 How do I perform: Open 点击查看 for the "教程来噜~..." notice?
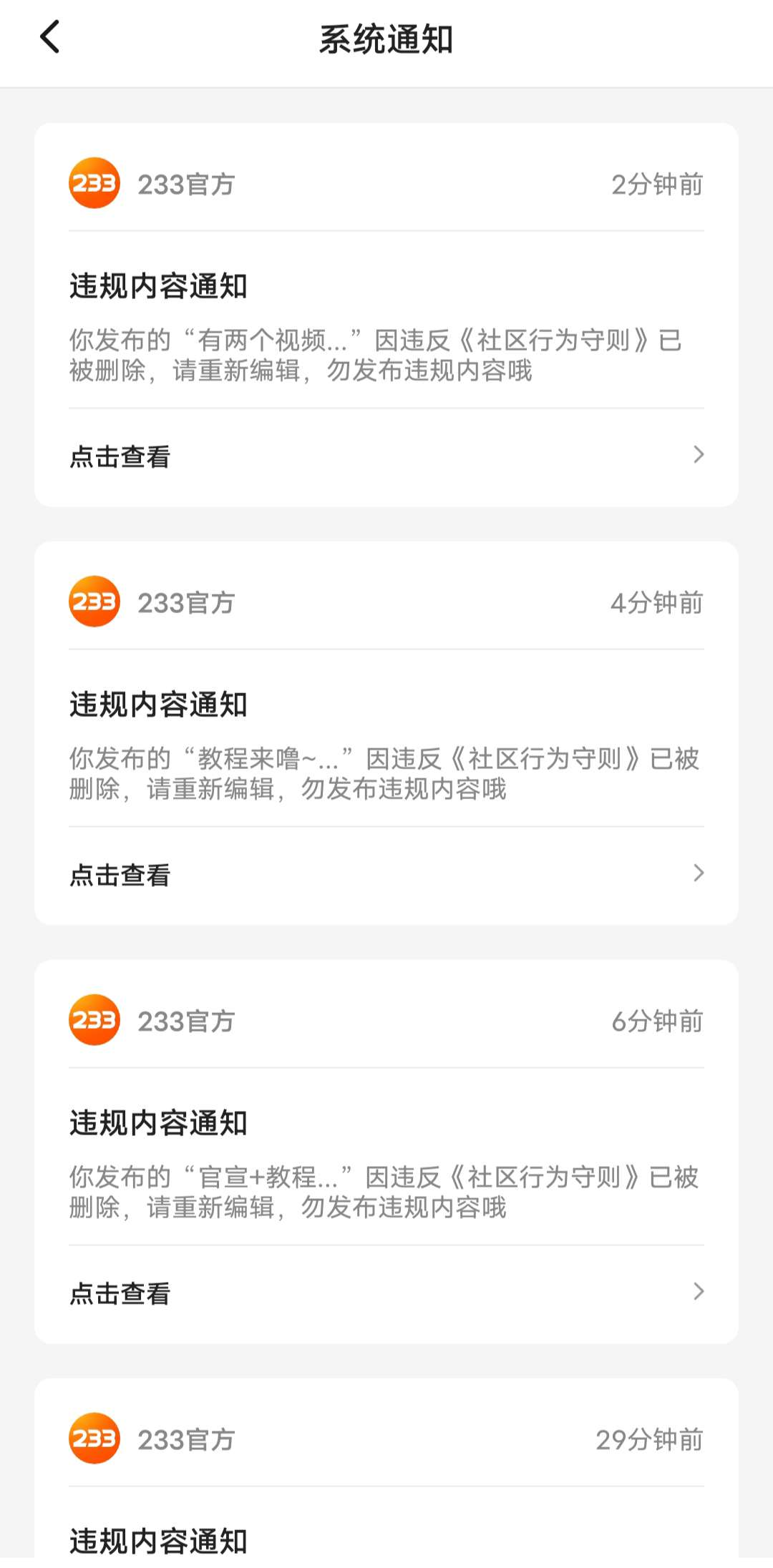coord(386,875)
